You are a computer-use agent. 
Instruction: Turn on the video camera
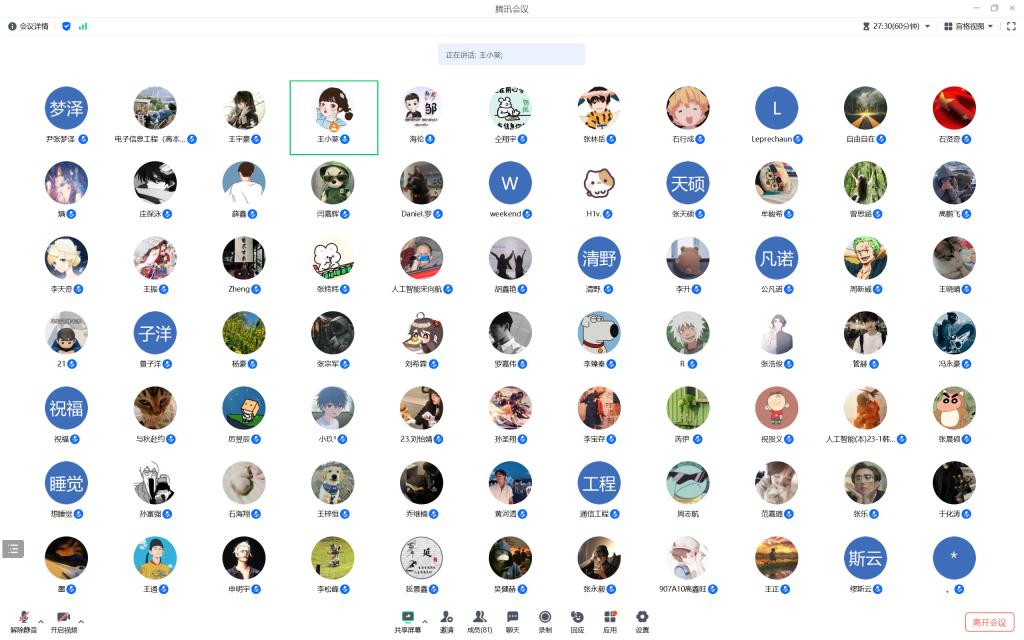click(63, 620)
